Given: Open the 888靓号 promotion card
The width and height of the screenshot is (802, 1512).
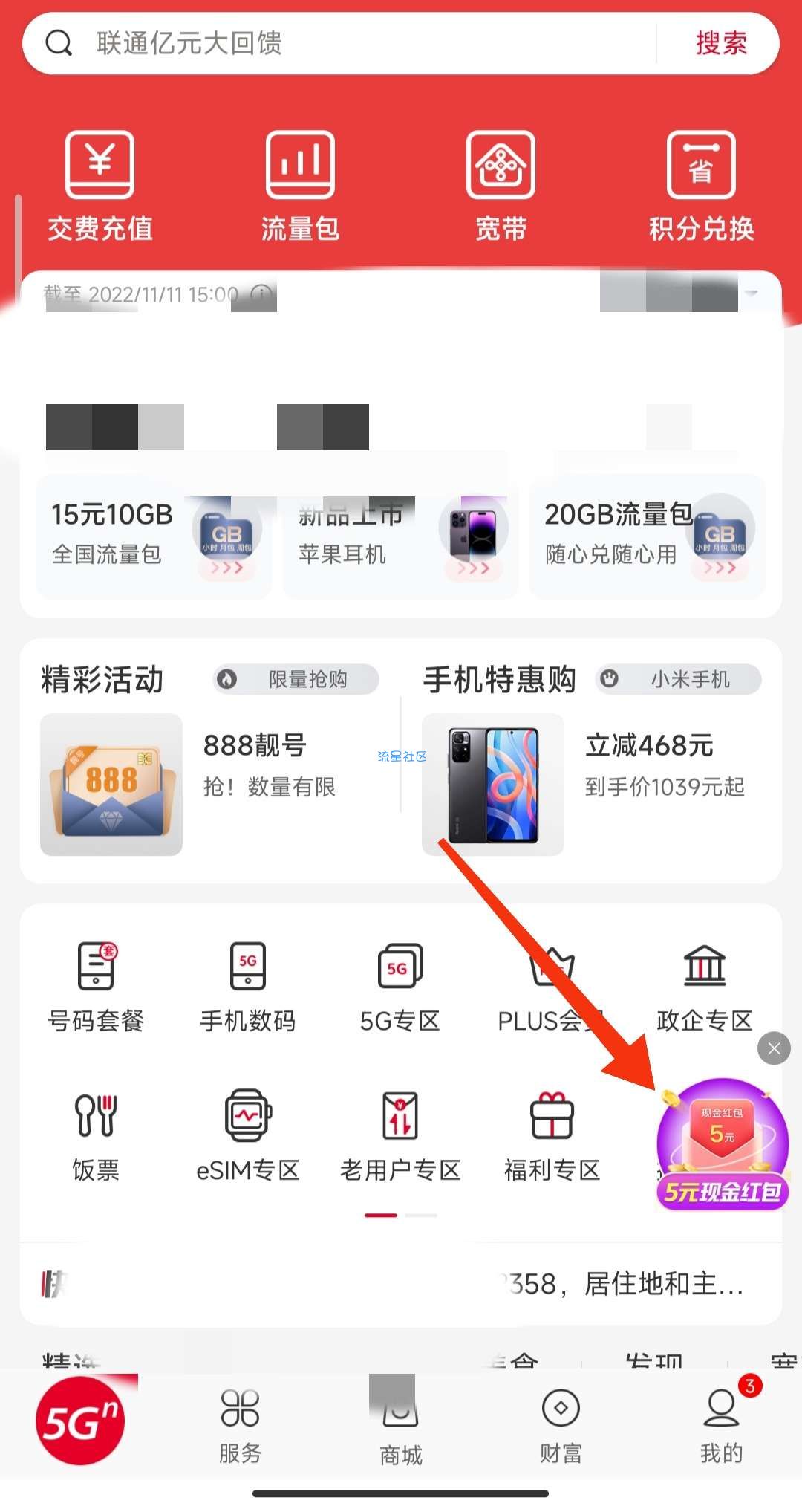Looking at the screenshot, I should (215, 784).
